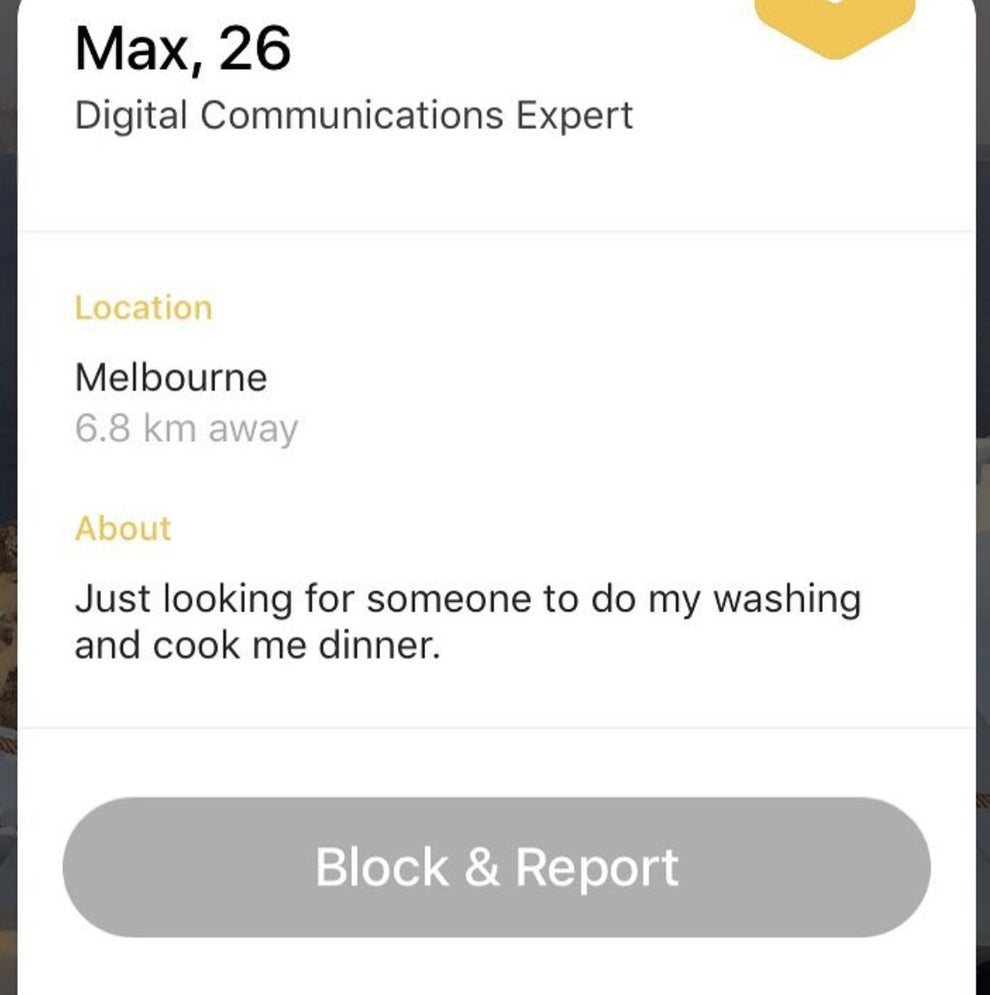The width and height of the screenshot is (990, 995).
Task: Tap the bio text about washing and dinner
Action: click(467, 620)
